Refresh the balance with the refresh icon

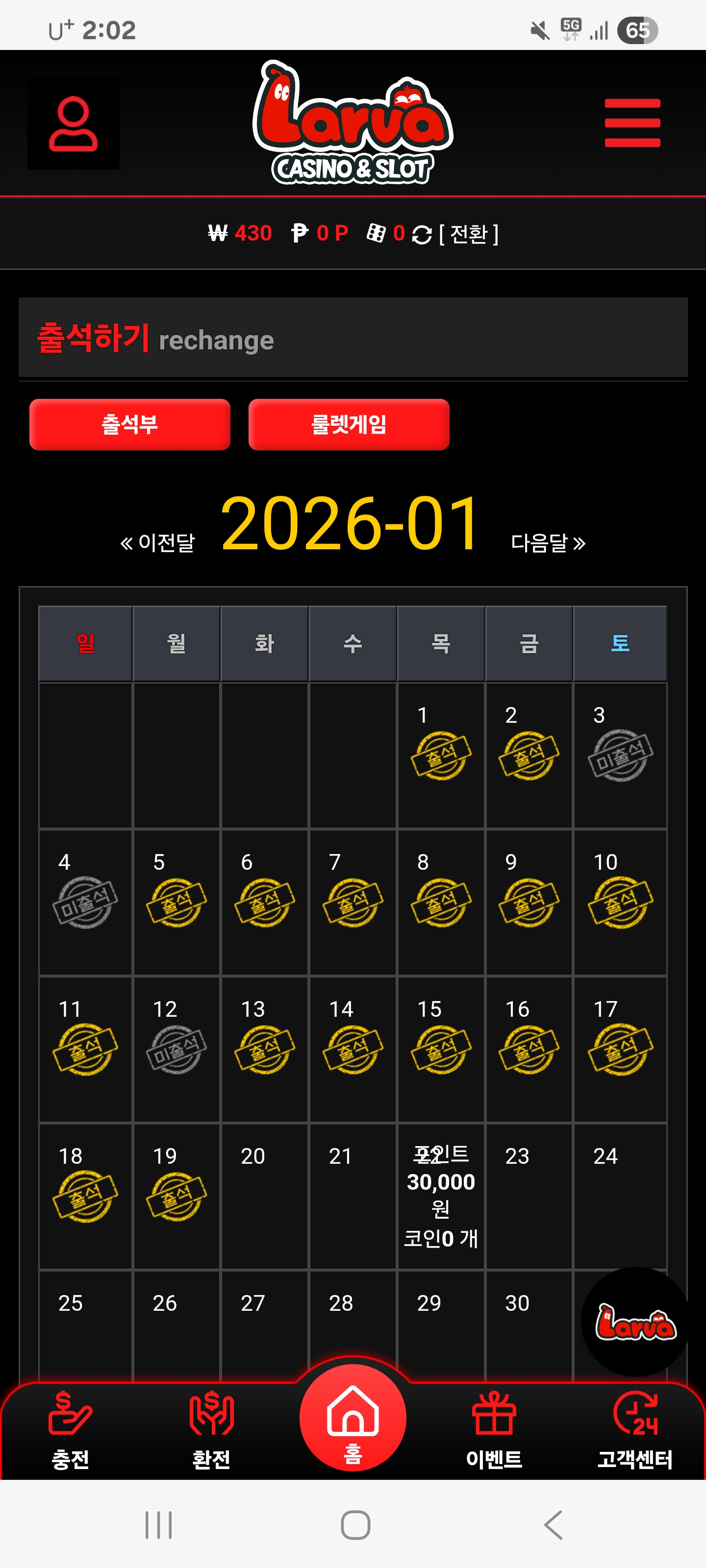[422, 234]
